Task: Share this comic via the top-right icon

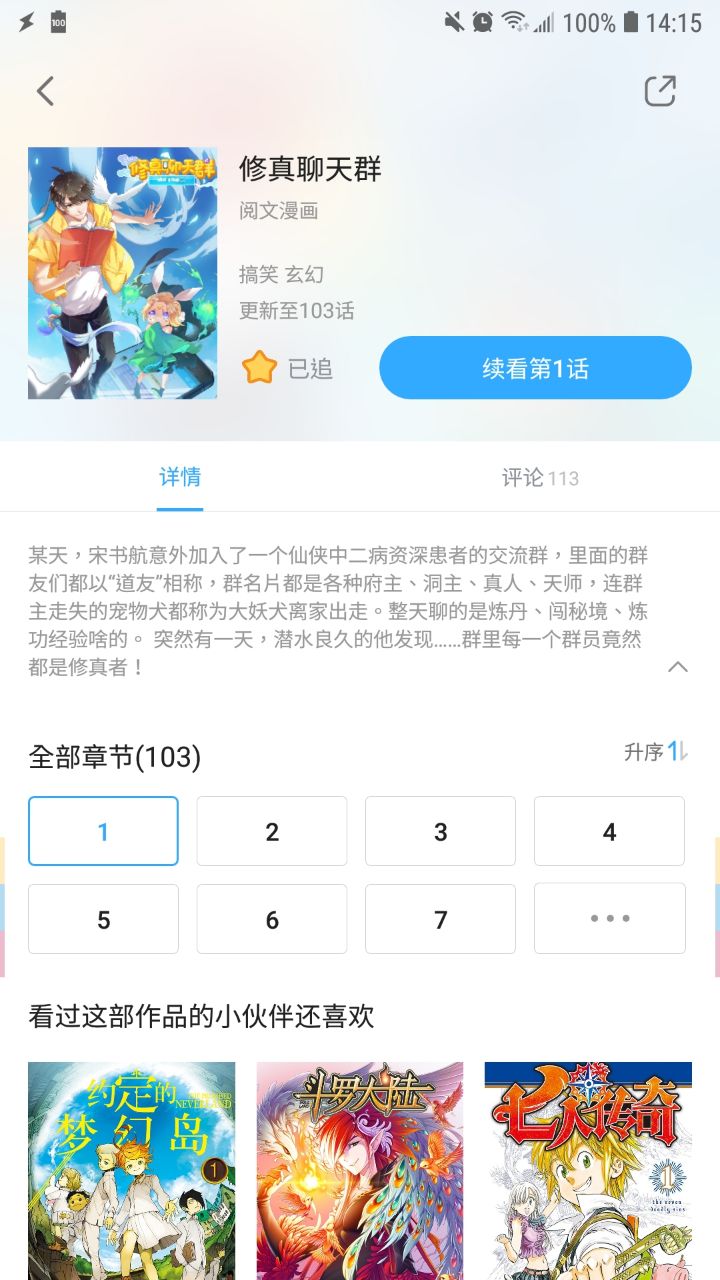Action: 660,91
